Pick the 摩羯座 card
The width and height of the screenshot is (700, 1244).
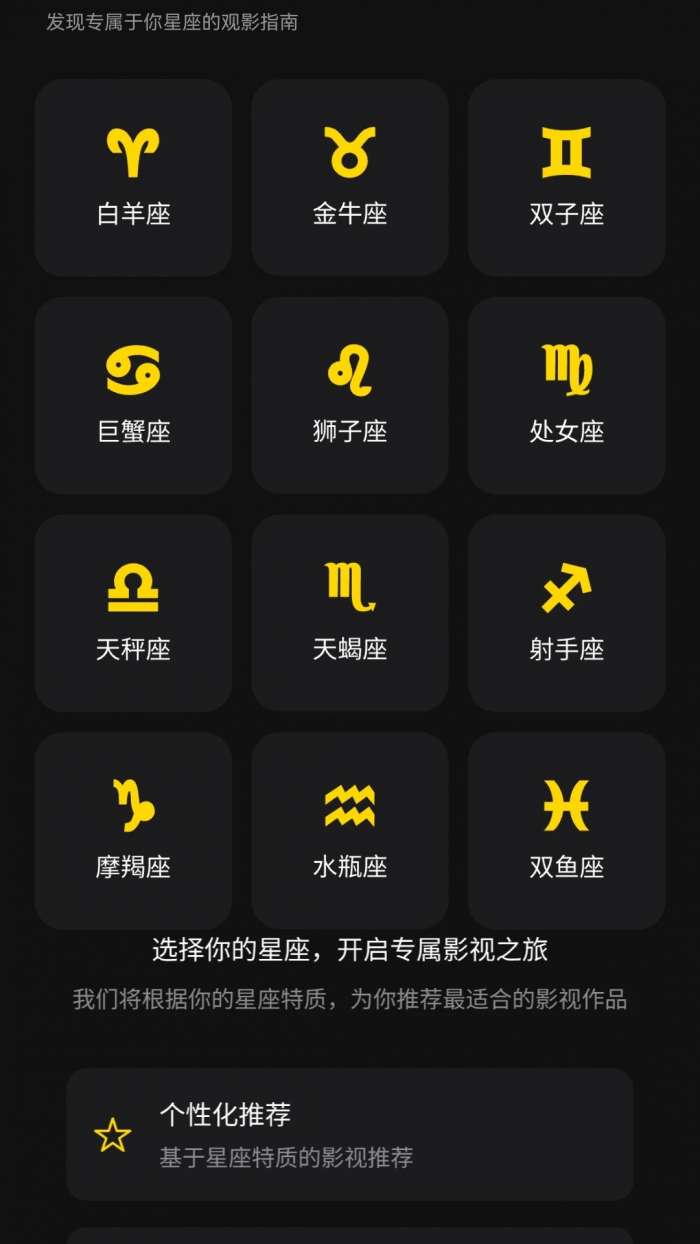[133, 830]
